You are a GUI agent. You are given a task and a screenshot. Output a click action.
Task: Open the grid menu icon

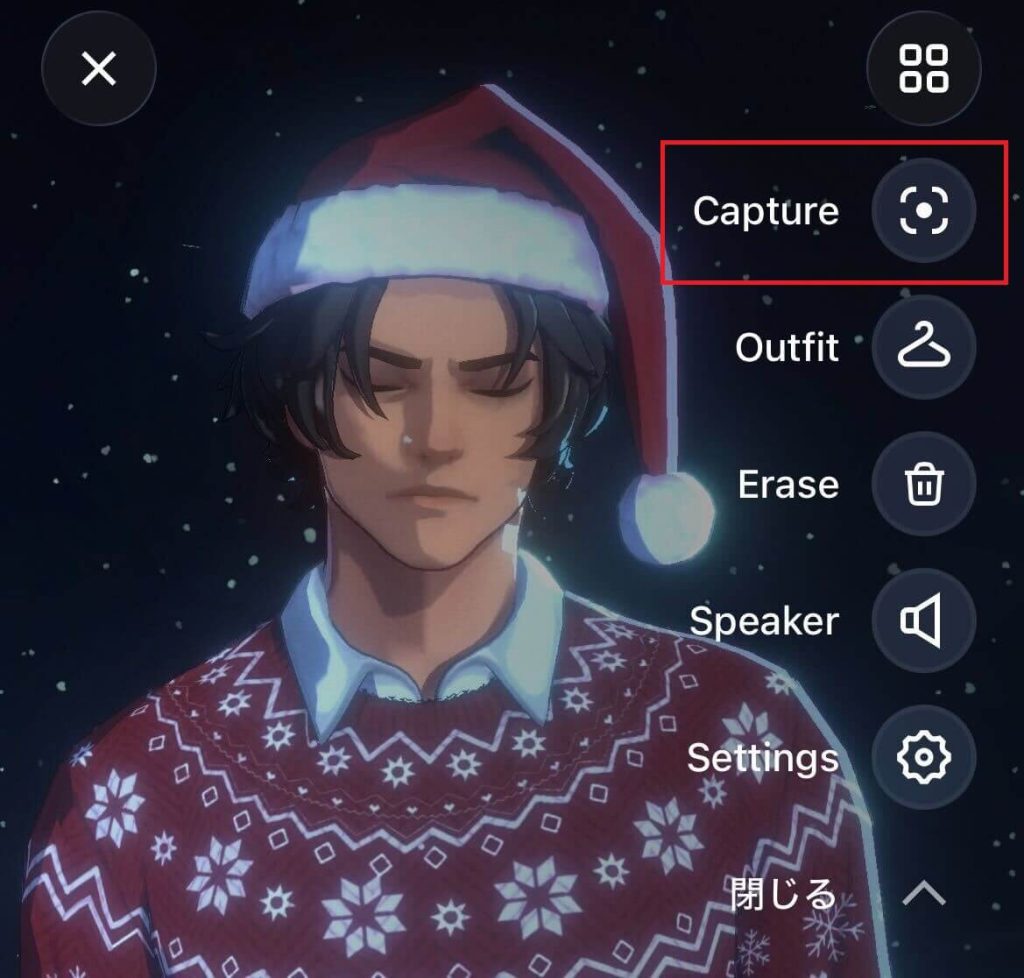click(923, 68)
